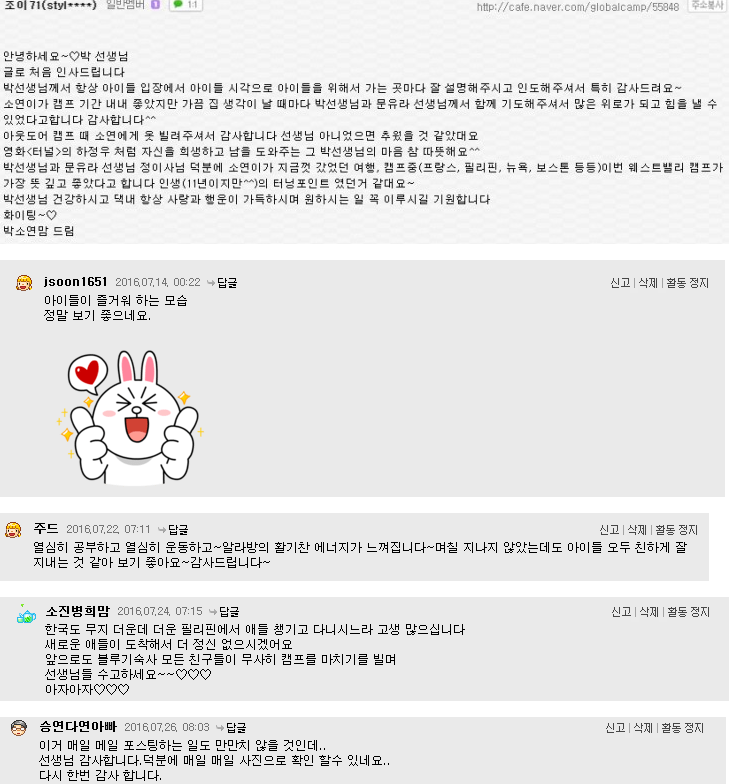This screenshot has height=784, width=729.
Task: Open the comment count bubble showing 11
Action: (x=186, y=5)
